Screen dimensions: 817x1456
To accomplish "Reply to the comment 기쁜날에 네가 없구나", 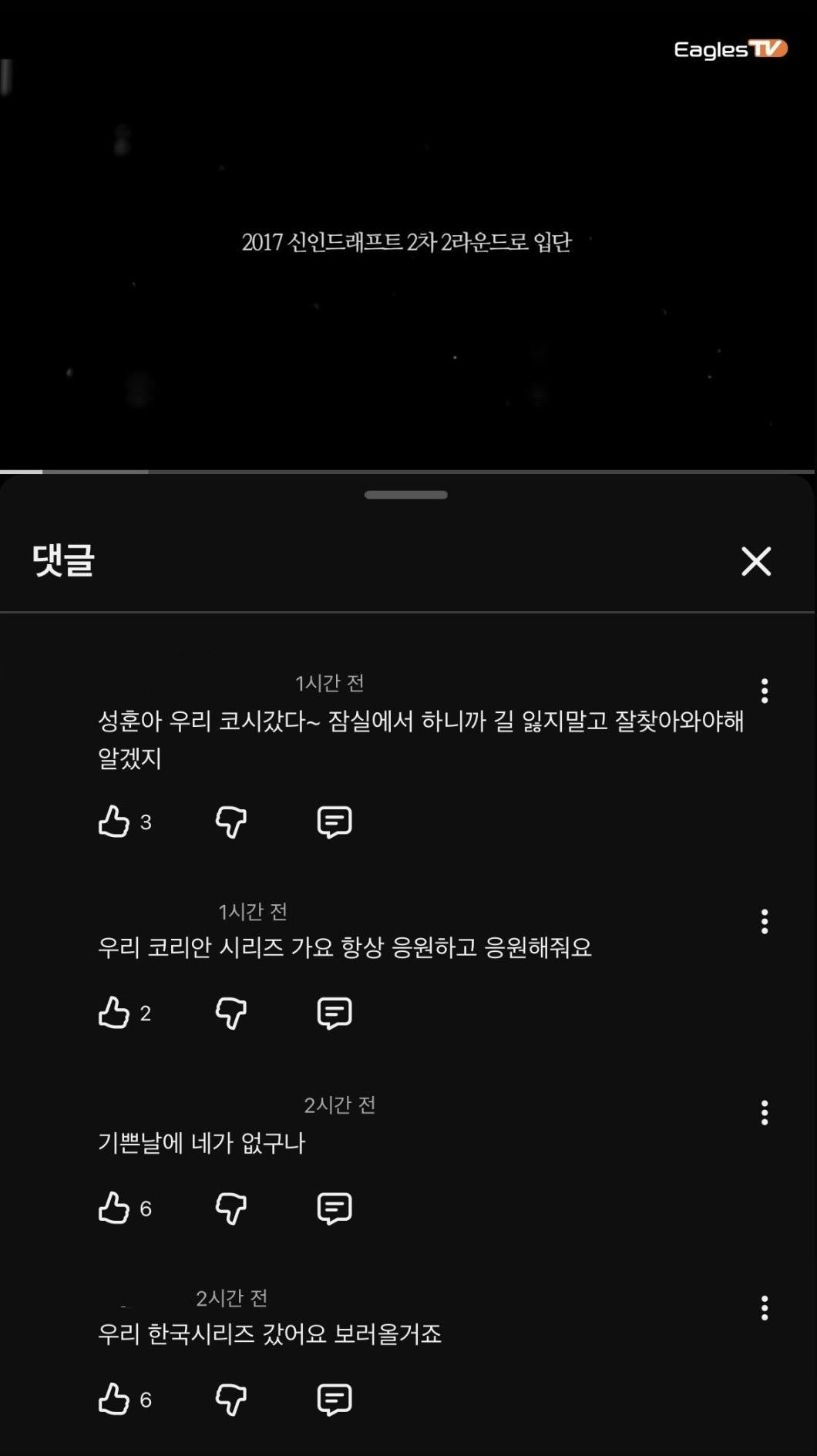I will click(335, 1208).
